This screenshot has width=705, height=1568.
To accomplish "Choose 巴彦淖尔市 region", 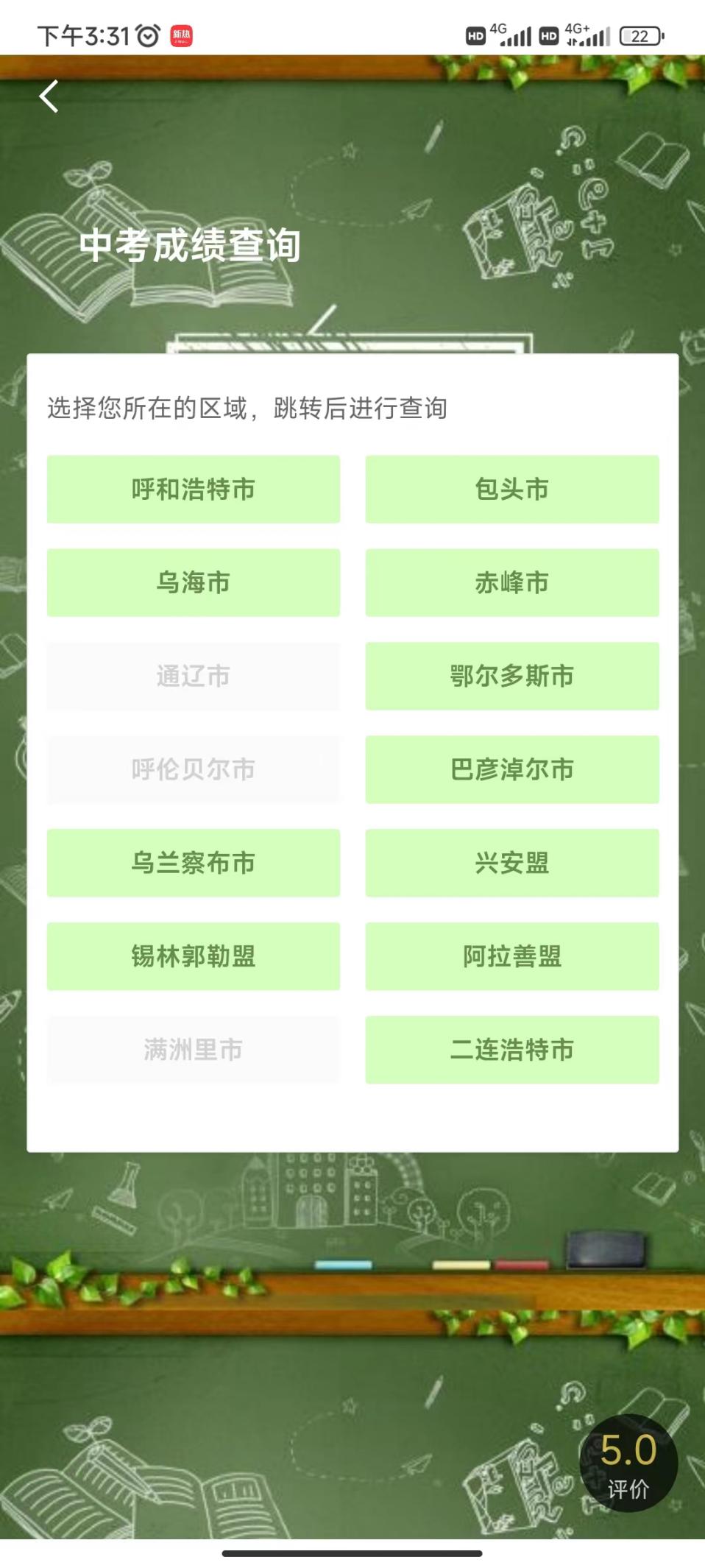I will [512, 770].
